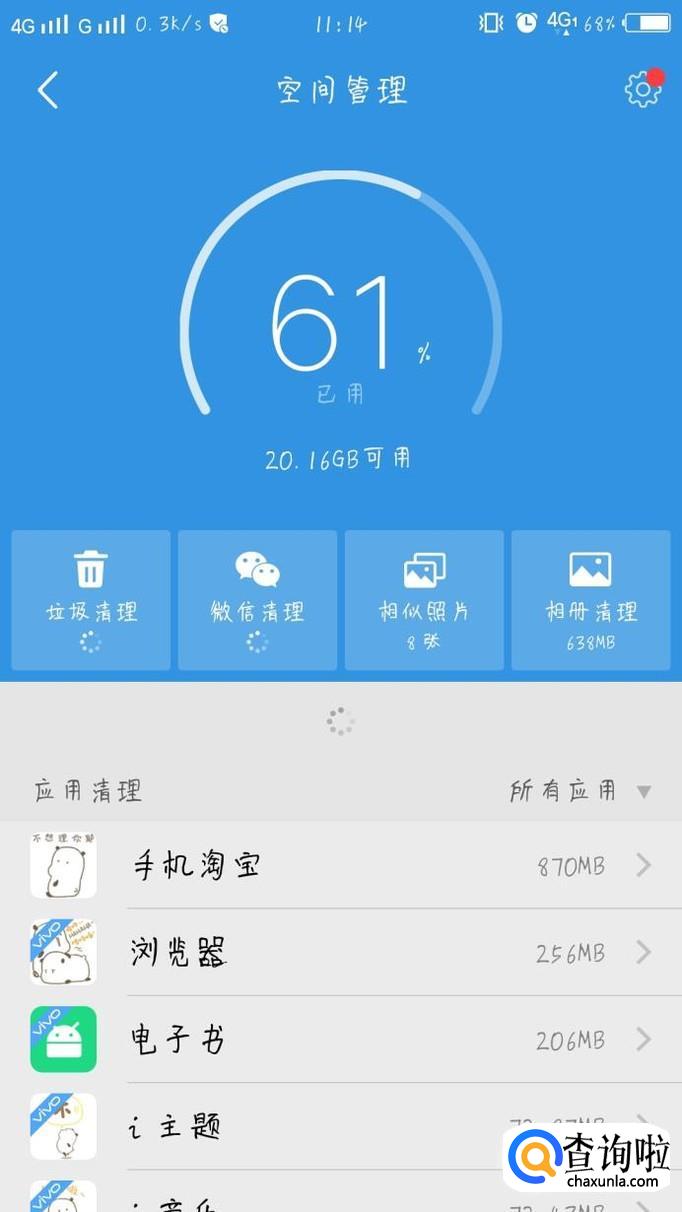Open 相似照片 similar photos
Screen dimensions: 682x1212
(424, 599)
